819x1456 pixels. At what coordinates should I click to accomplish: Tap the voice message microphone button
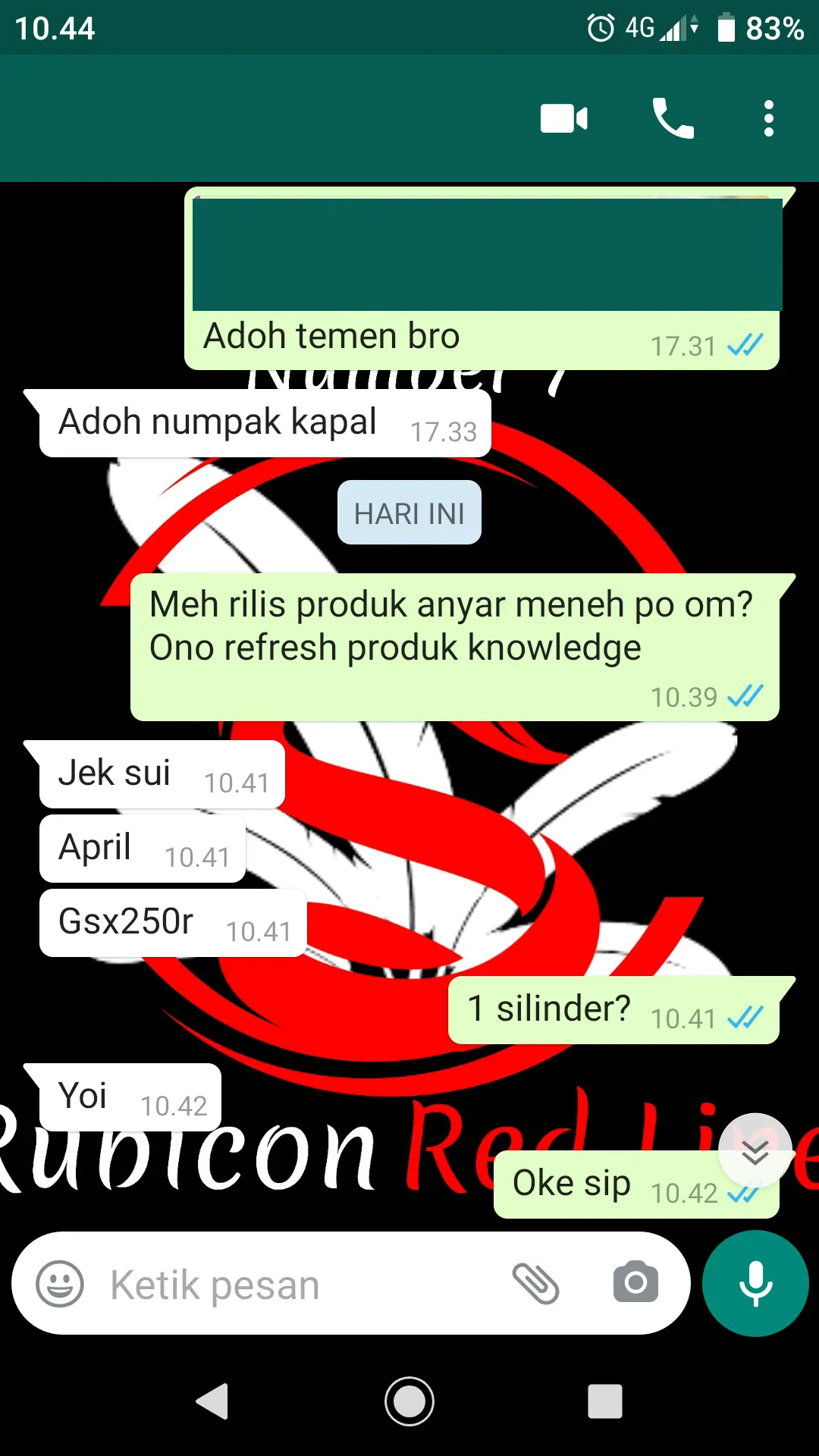pos(755,1283)
